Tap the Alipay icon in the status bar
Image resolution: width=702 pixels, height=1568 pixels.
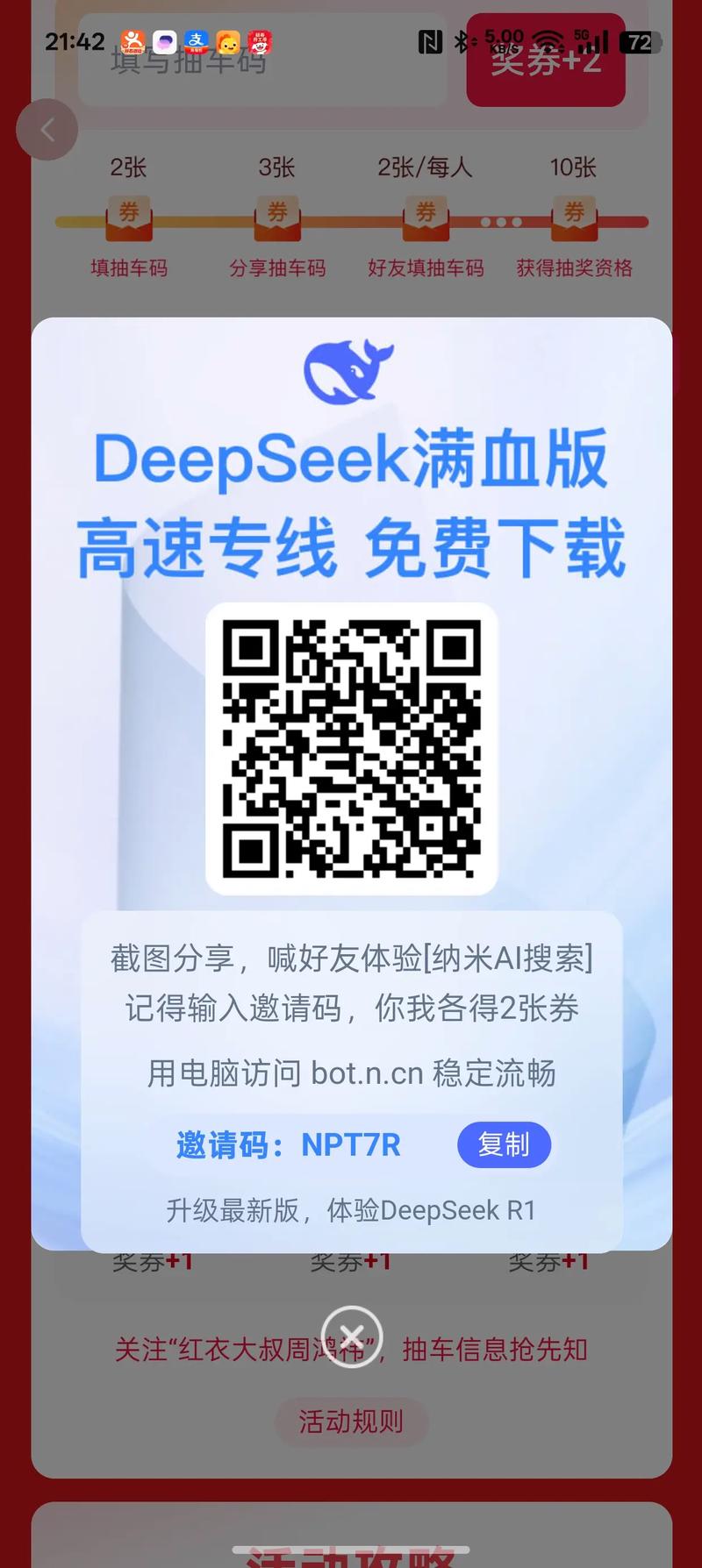(197, 39)
